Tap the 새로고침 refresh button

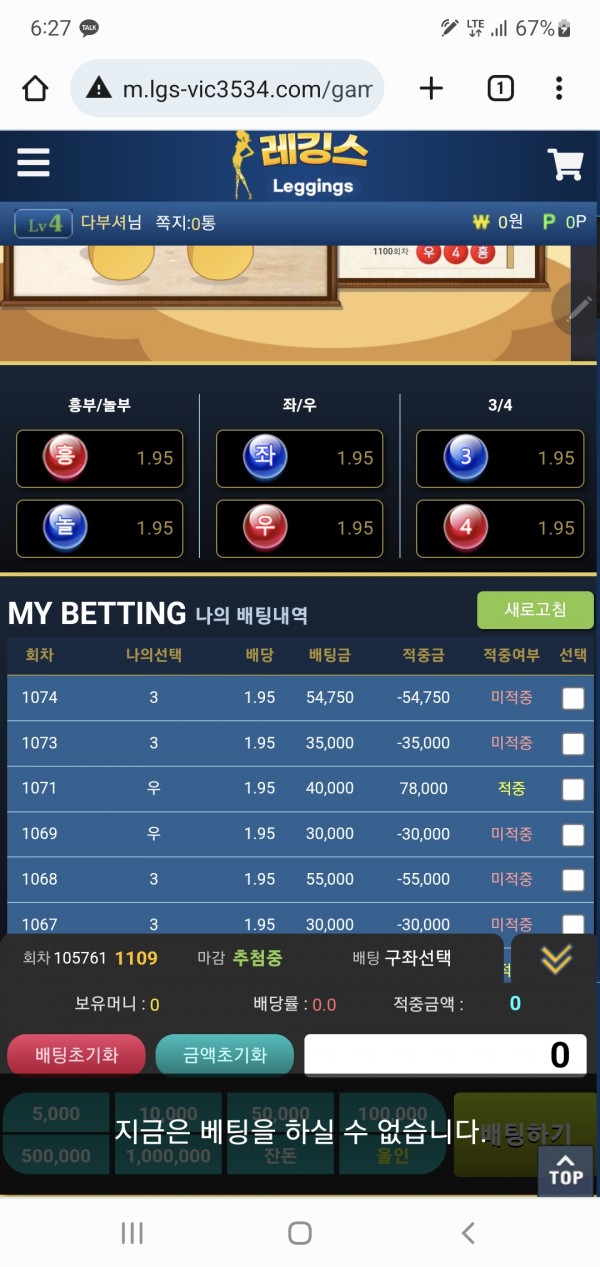tap(535, 610)
